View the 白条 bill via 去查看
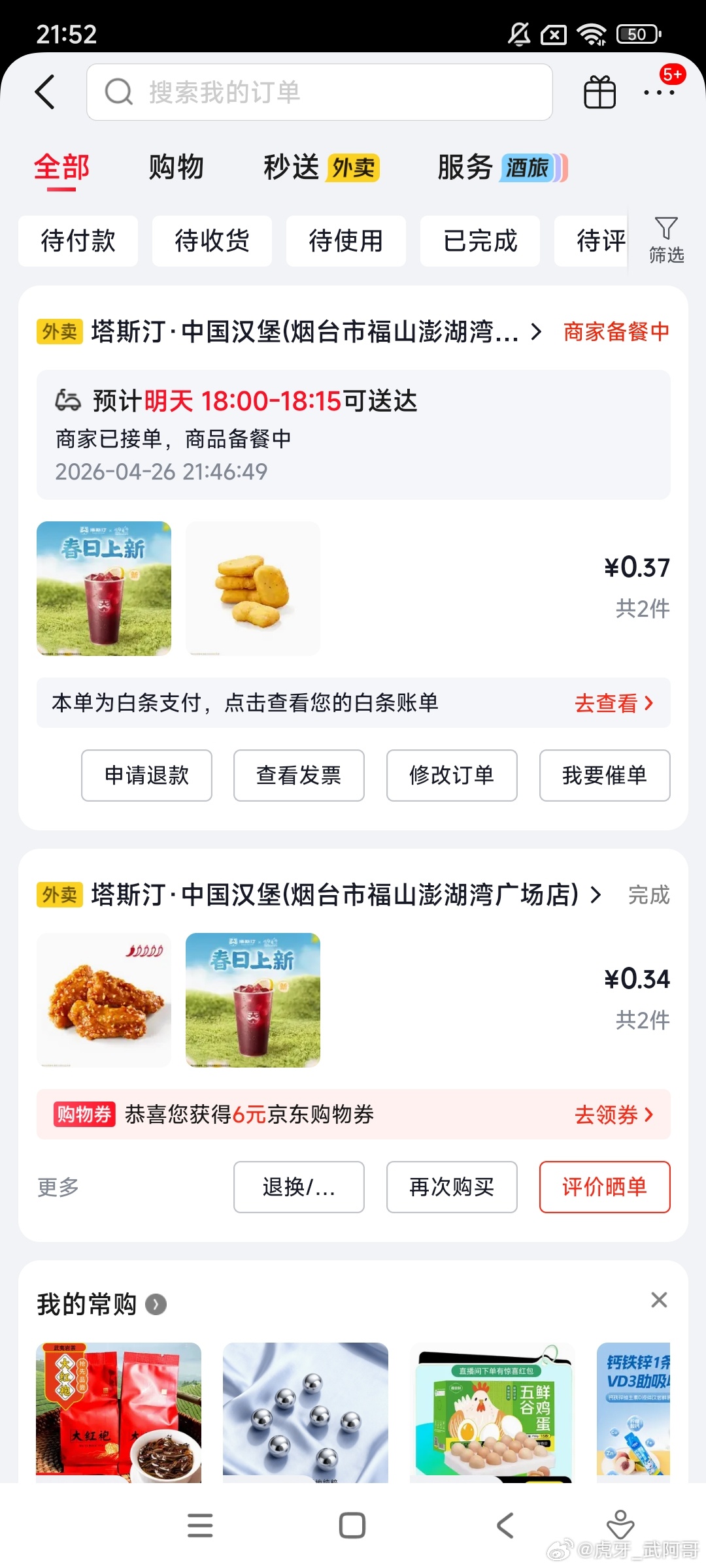The width and height of the screenshot is (706, 1568). (x=613, y=703)
